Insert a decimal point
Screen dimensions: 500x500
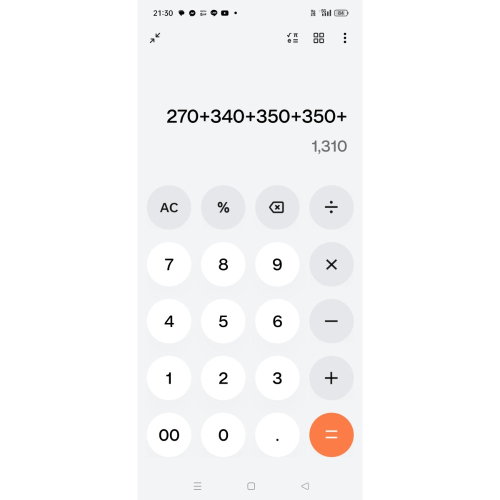point(277,435)
